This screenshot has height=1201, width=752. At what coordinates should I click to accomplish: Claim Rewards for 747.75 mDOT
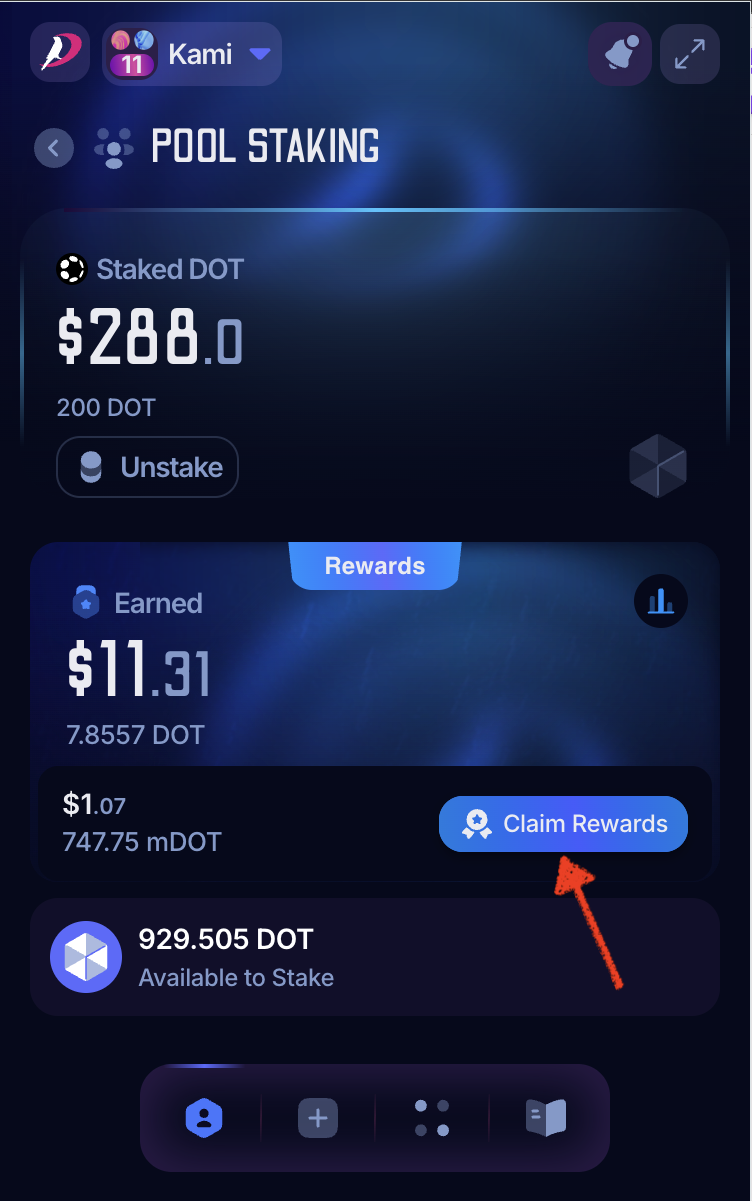coord(563,824)
